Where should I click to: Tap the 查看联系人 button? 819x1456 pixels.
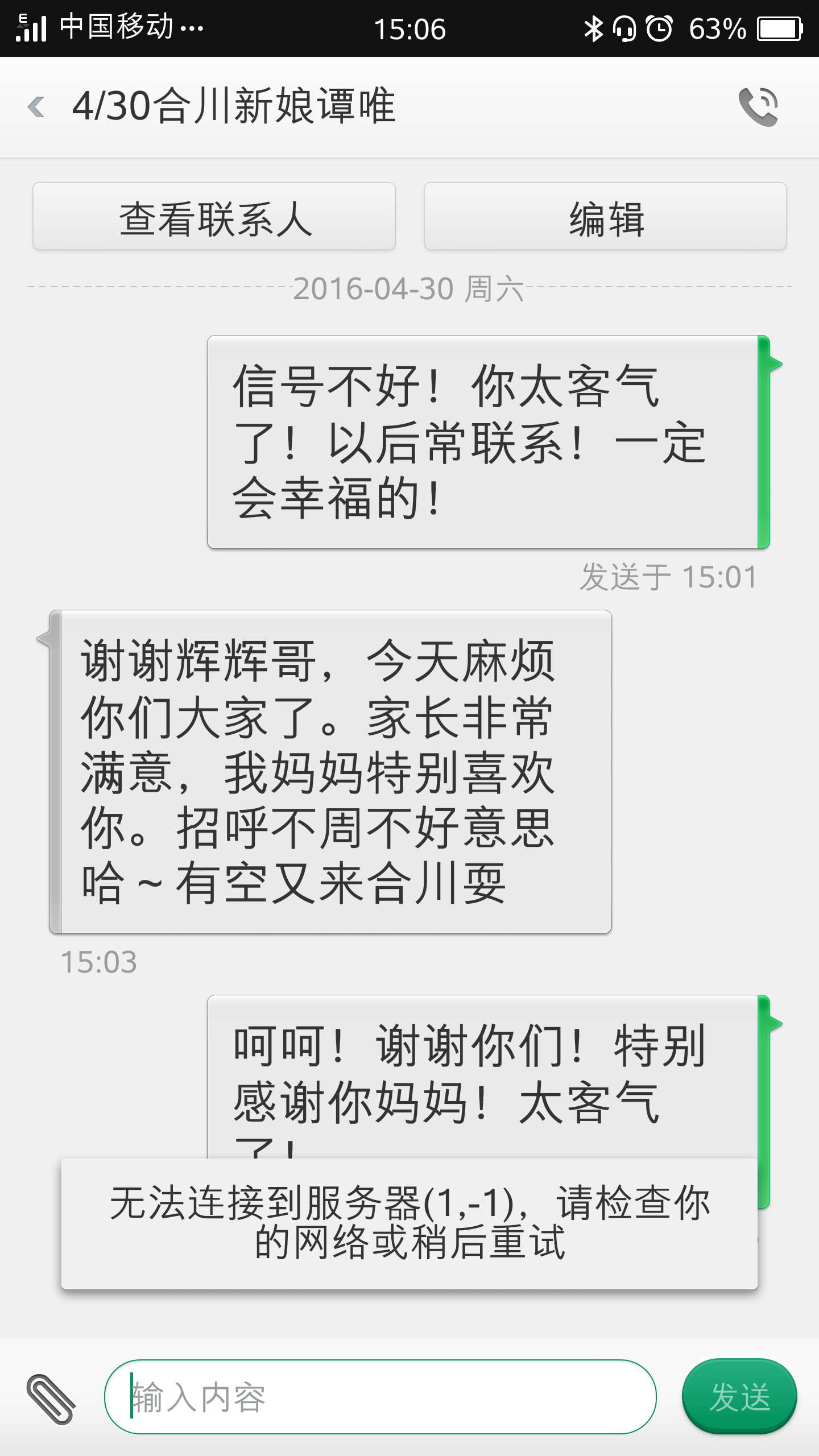(x=214, y=216)
